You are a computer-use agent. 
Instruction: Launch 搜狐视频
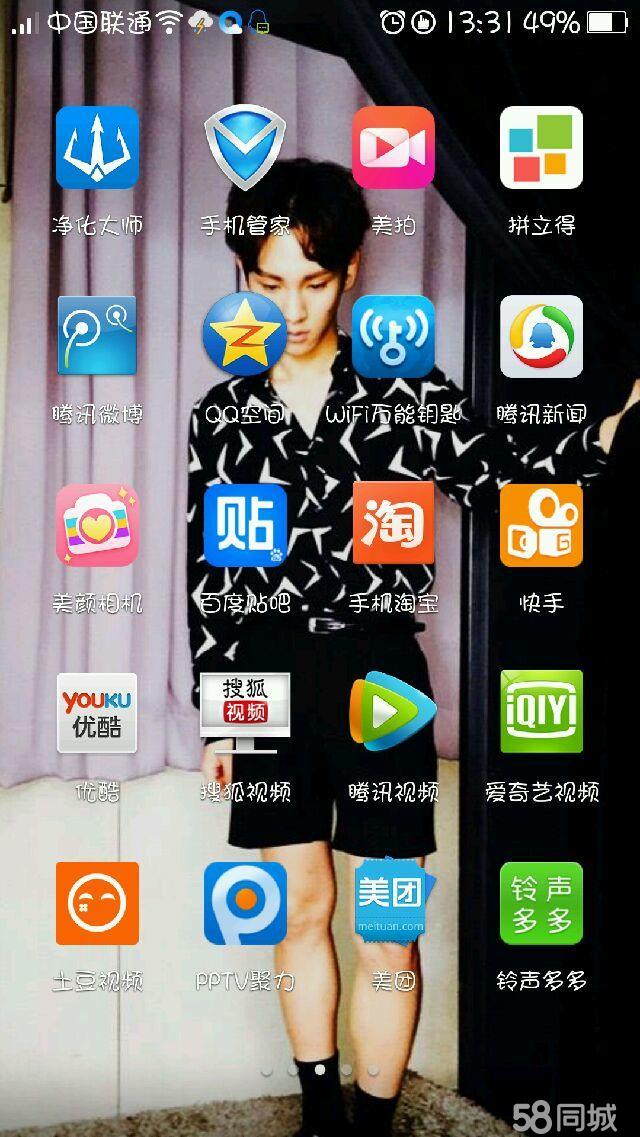245,712
